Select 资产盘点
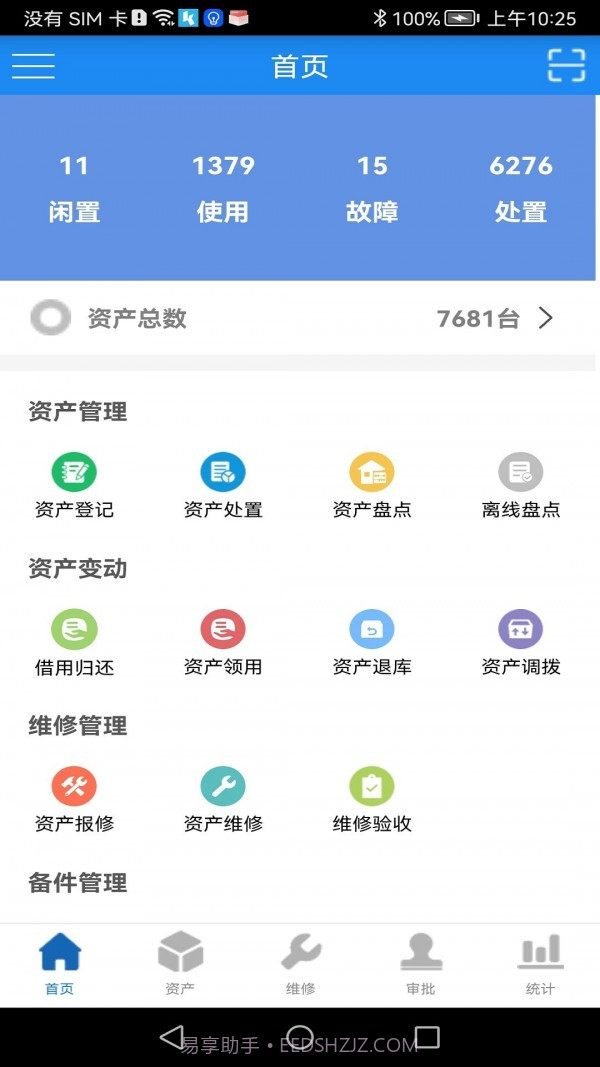 [372, 485]
